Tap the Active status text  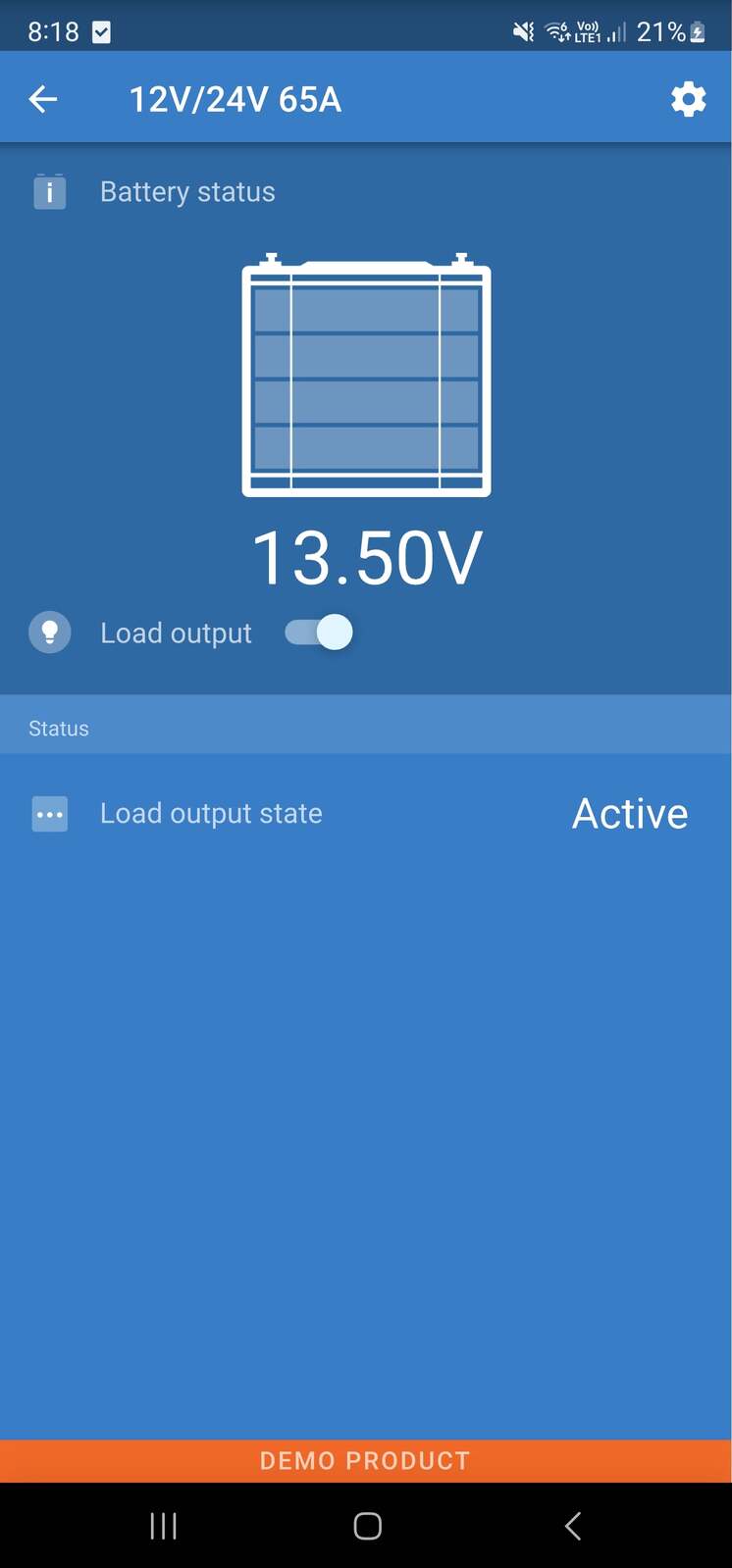[x=629, y=813]
